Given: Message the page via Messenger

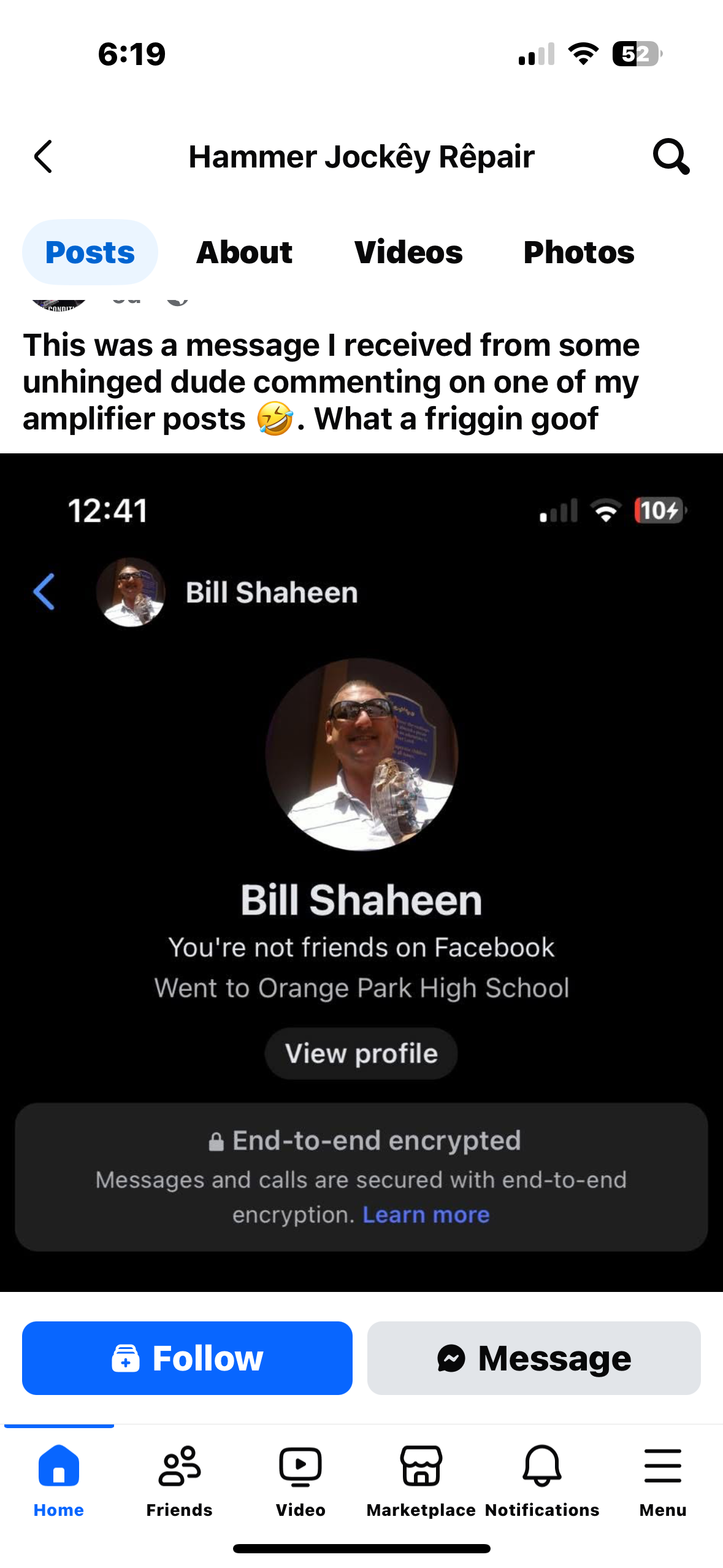Looking at the screenshot, I should 534,1358.
